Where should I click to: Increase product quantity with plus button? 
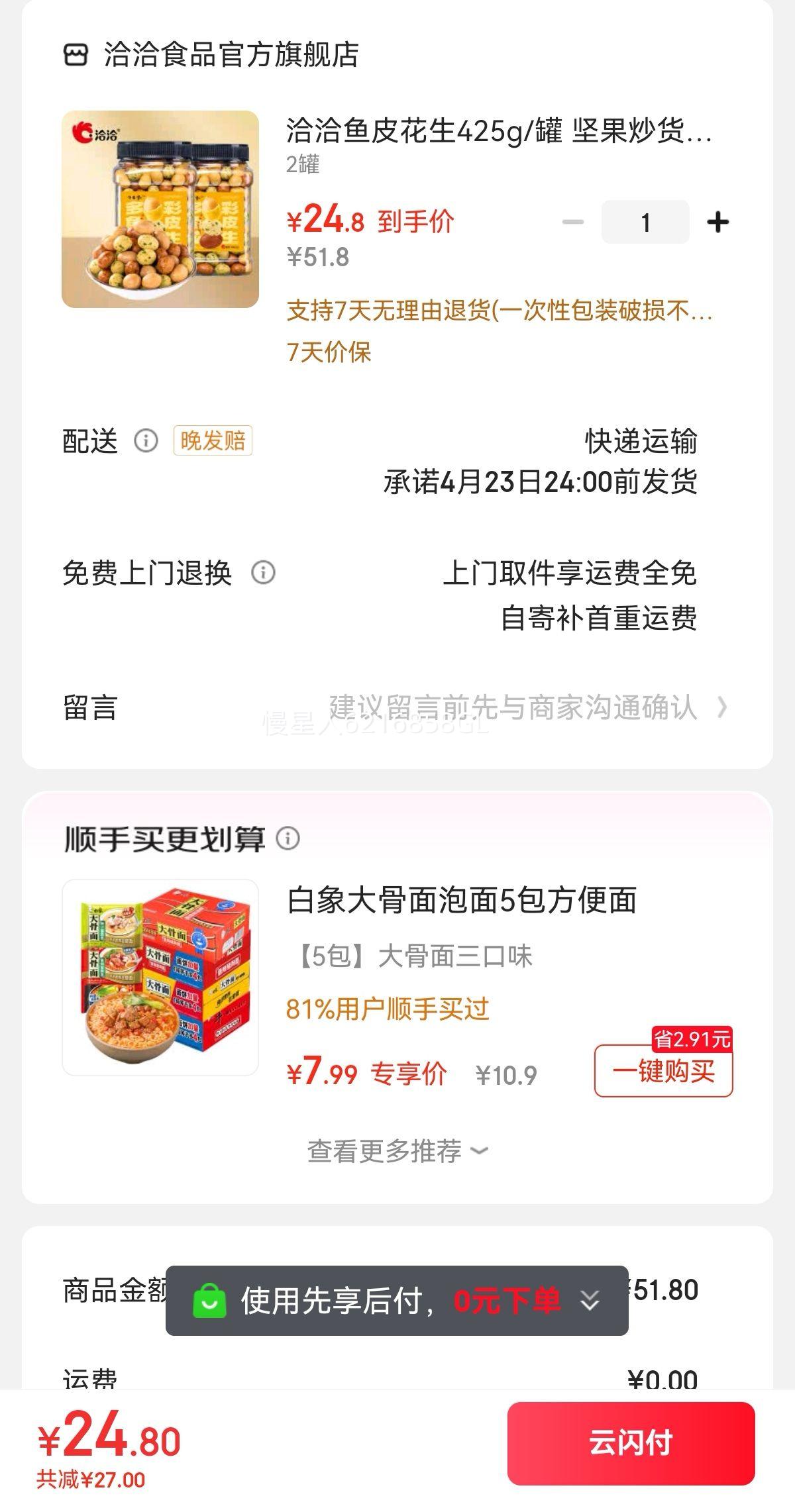click(718, 223)
